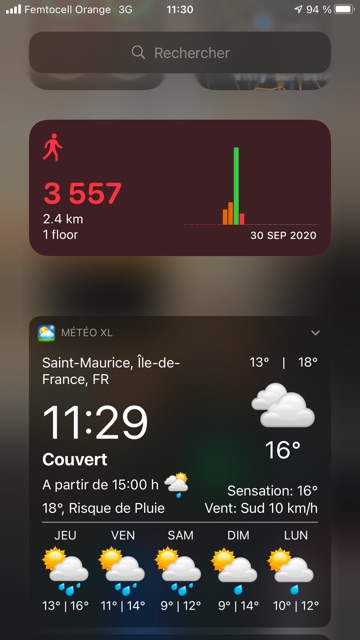Image resolution: width=360 pixels, height=640 pixels.
Task: Collapse the Météo XL widget chevron
Action: click(315, 333)
